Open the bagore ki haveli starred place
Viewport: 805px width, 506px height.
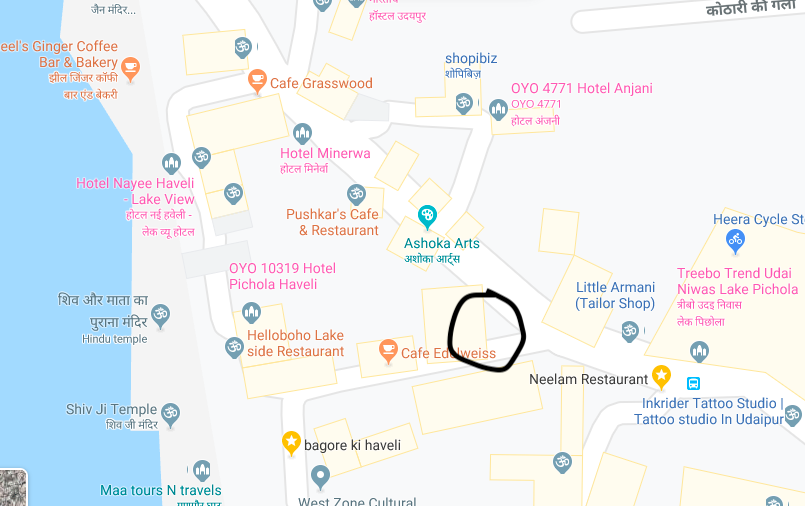290,442
